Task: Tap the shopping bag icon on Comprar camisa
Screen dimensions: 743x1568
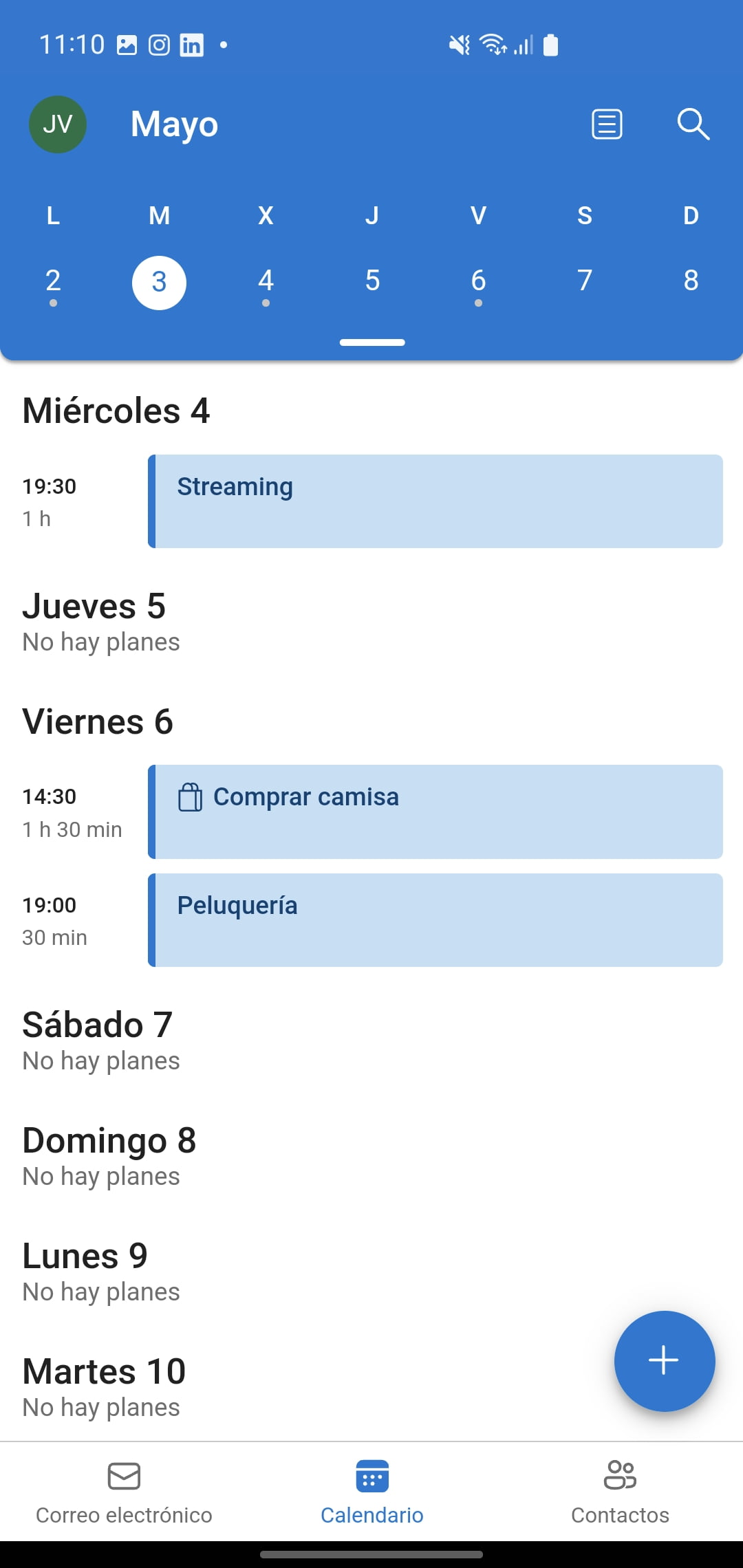Action: pyautogui.click(x=190, y=796)
